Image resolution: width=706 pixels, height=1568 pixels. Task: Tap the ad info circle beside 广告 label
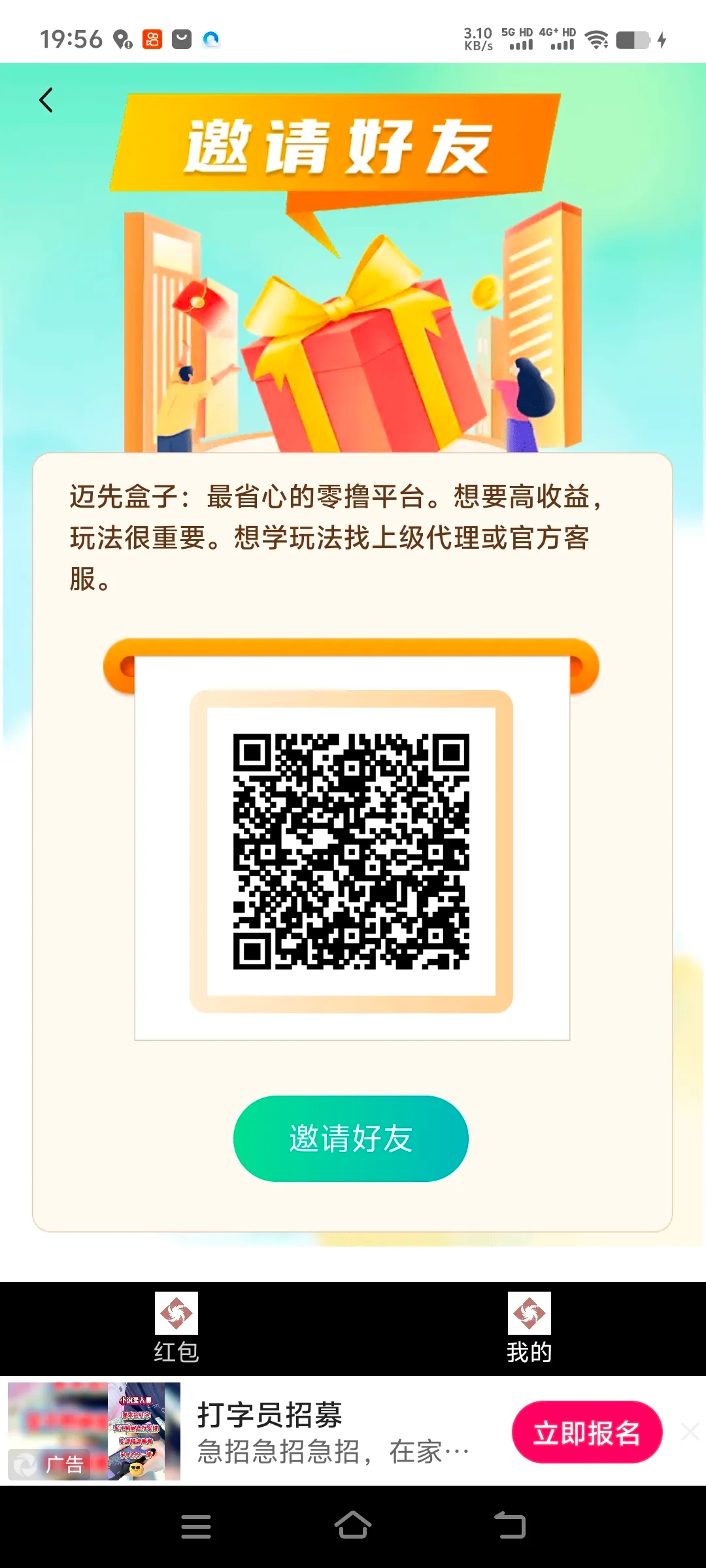coord(25,1465)
